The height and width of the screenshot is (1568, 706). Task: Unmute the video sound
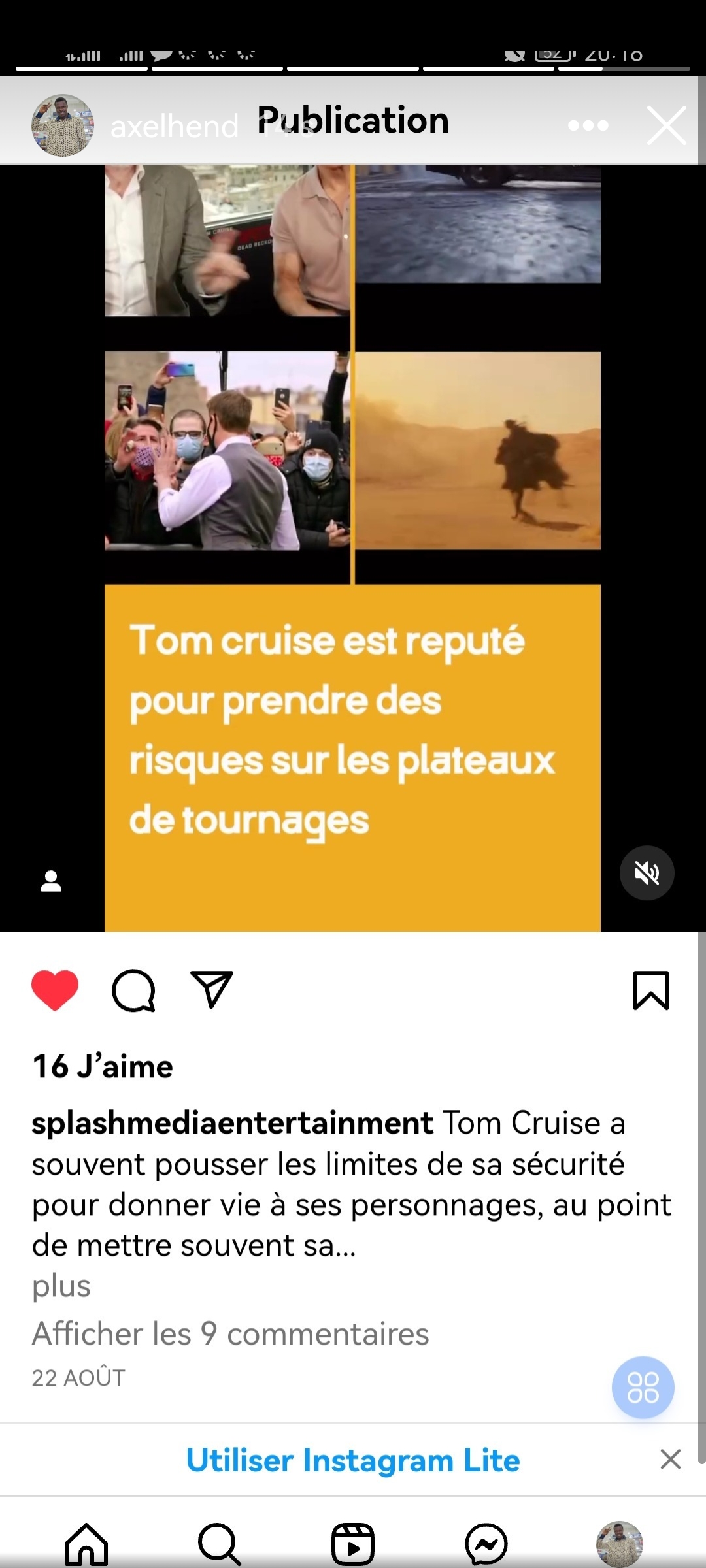click(x=647, y=873)
